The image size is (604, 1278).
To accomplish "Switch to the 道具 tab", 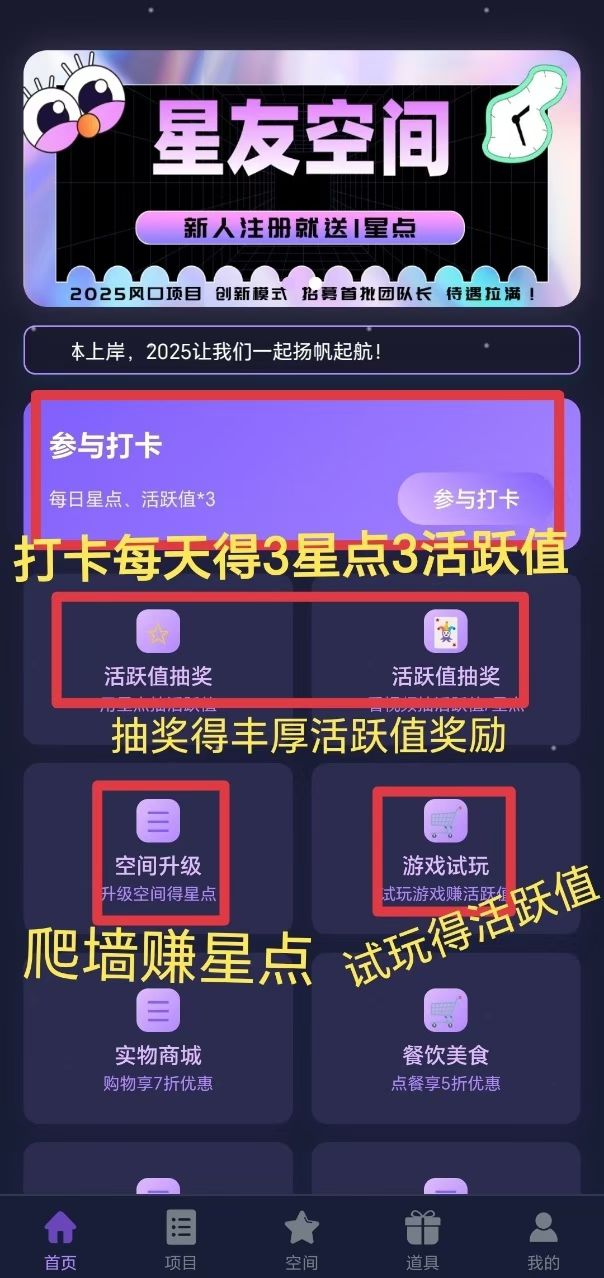I will pos(422,1240).
